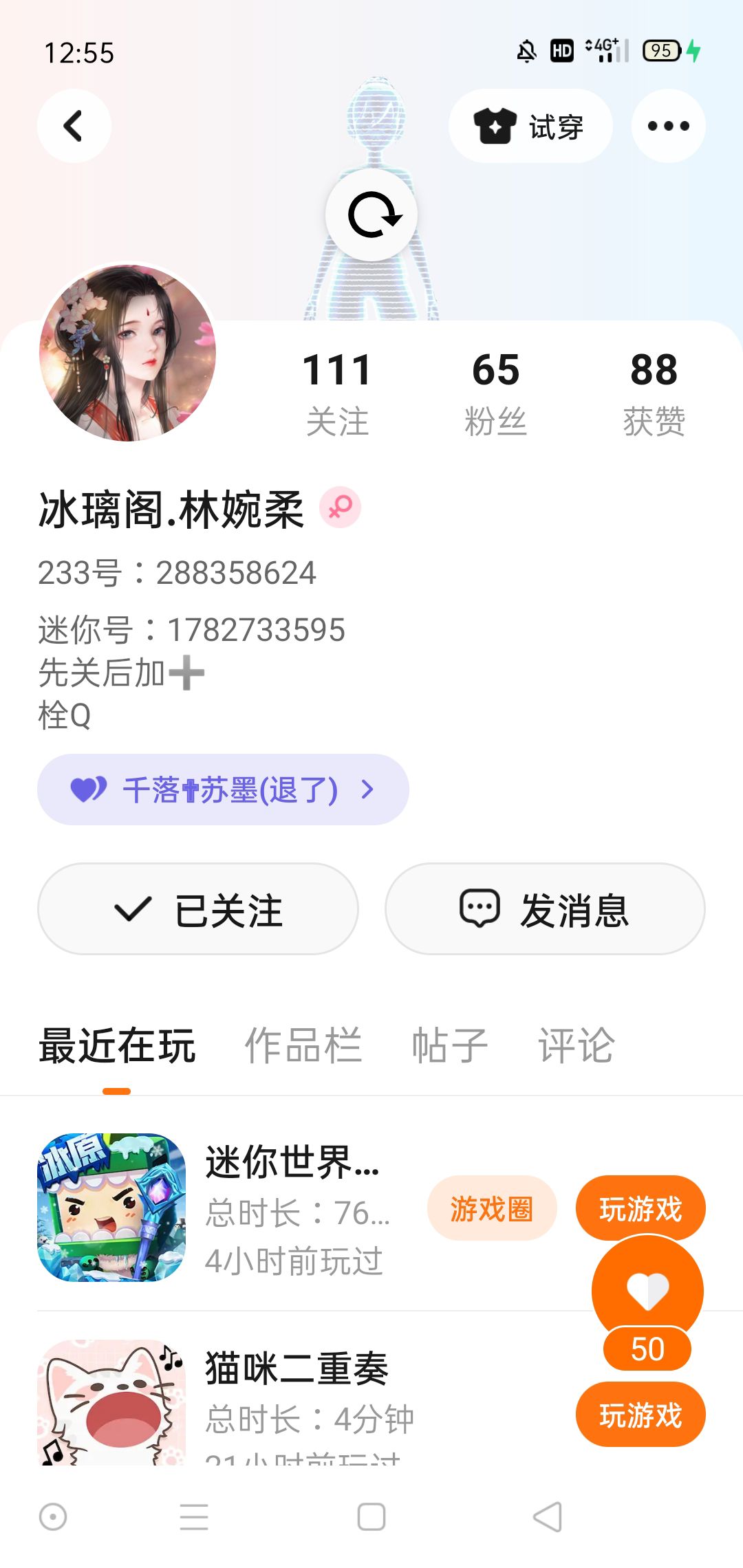Screen dimensions: 743x1568
Task: Switch to the 帖子 tab
Action: [x=450, y=1046]
